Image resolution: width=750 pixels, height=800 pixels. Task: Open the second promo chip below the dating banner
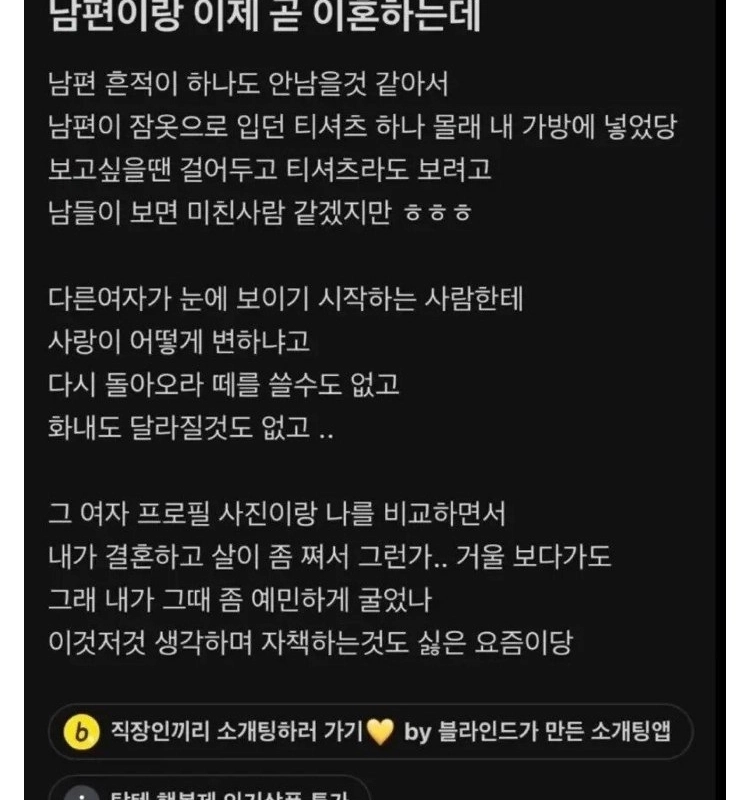210,789
